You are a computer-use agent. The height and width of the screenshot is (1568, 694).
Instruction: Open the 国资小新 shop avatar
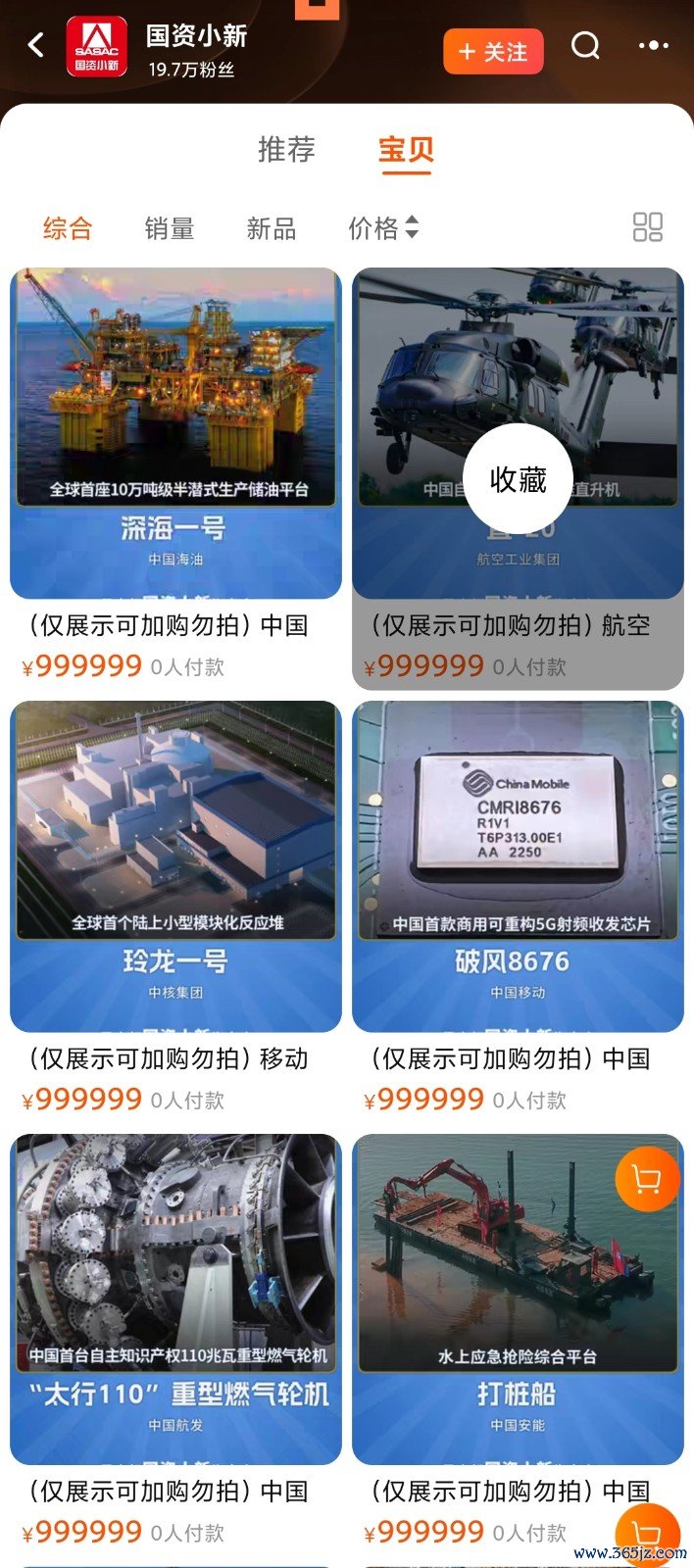[x=96, y=46]
